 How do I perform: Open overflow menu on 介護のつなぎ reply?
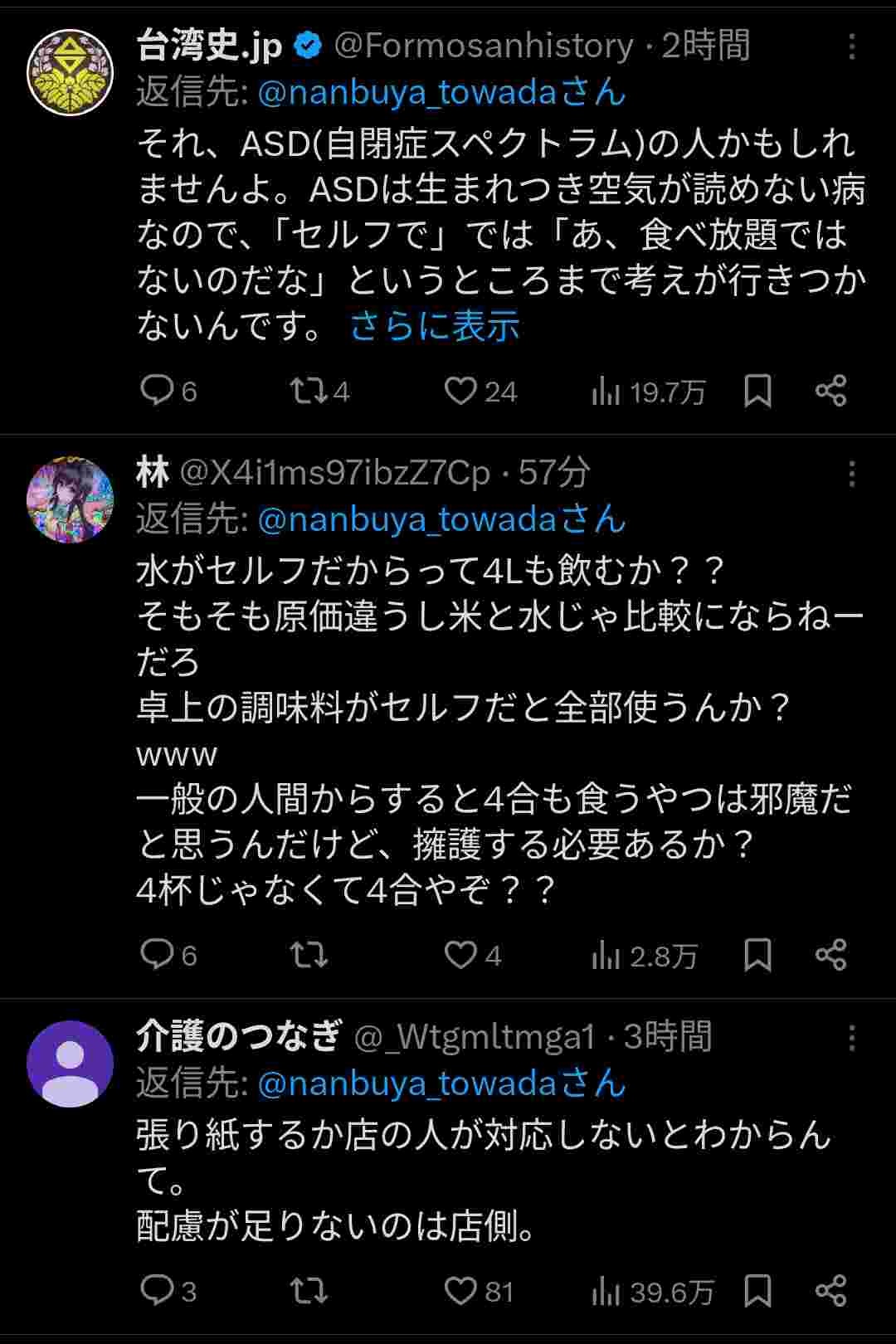[851, 1038]
